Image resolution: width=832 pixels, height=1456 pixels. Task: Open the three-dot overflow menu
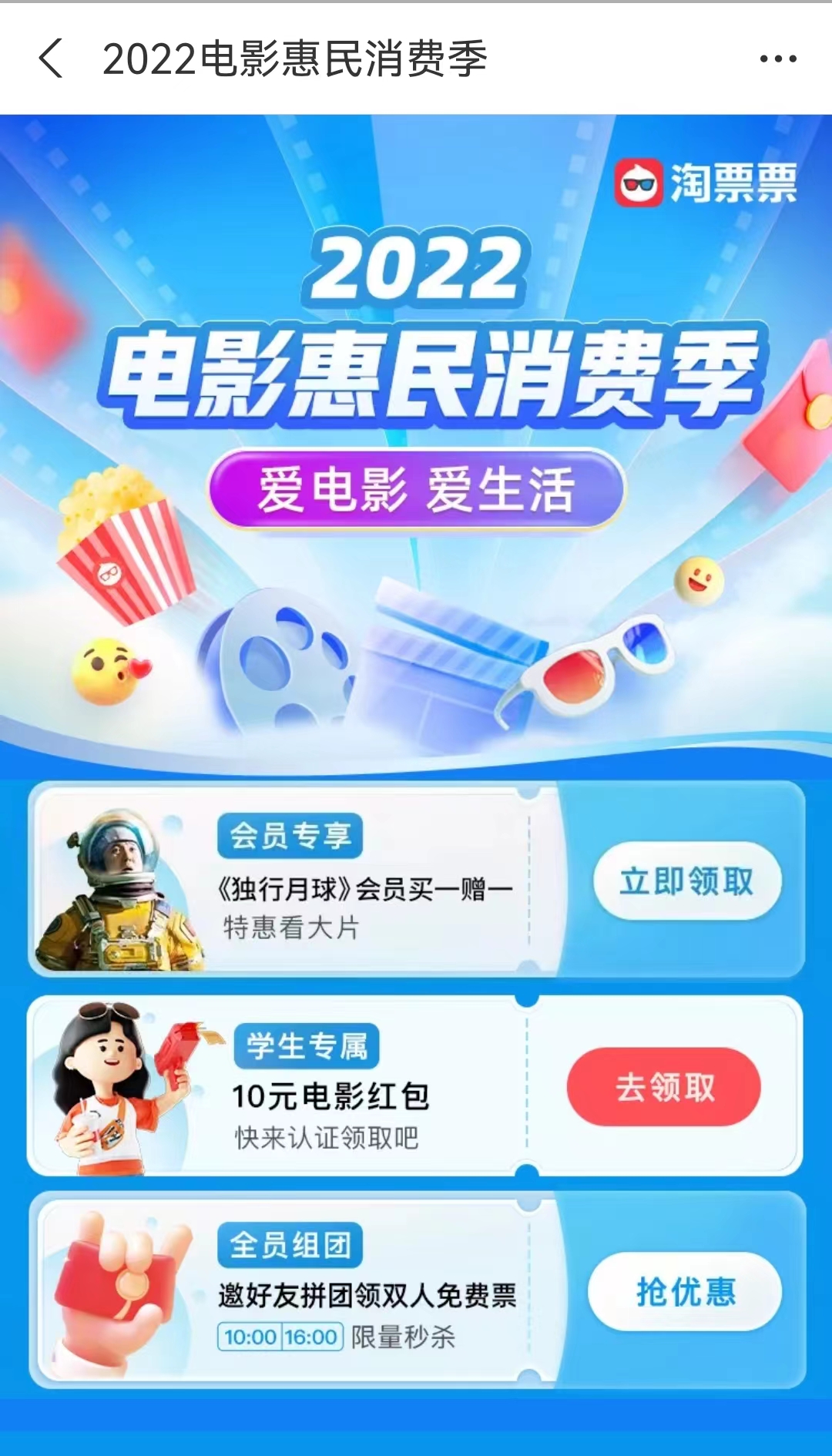coord(777,59)
